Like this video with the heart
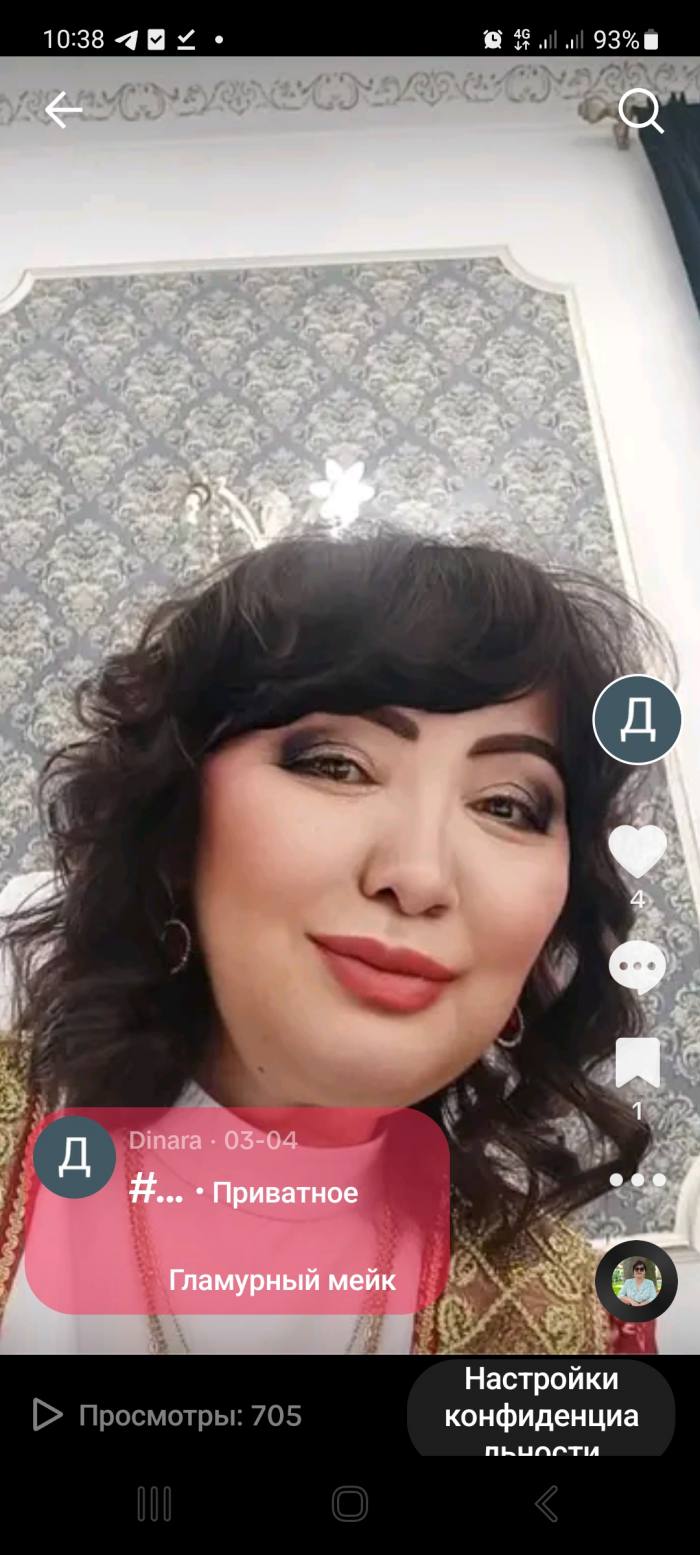The width and height of the screenshot is (700, 1555). (637, 851)
